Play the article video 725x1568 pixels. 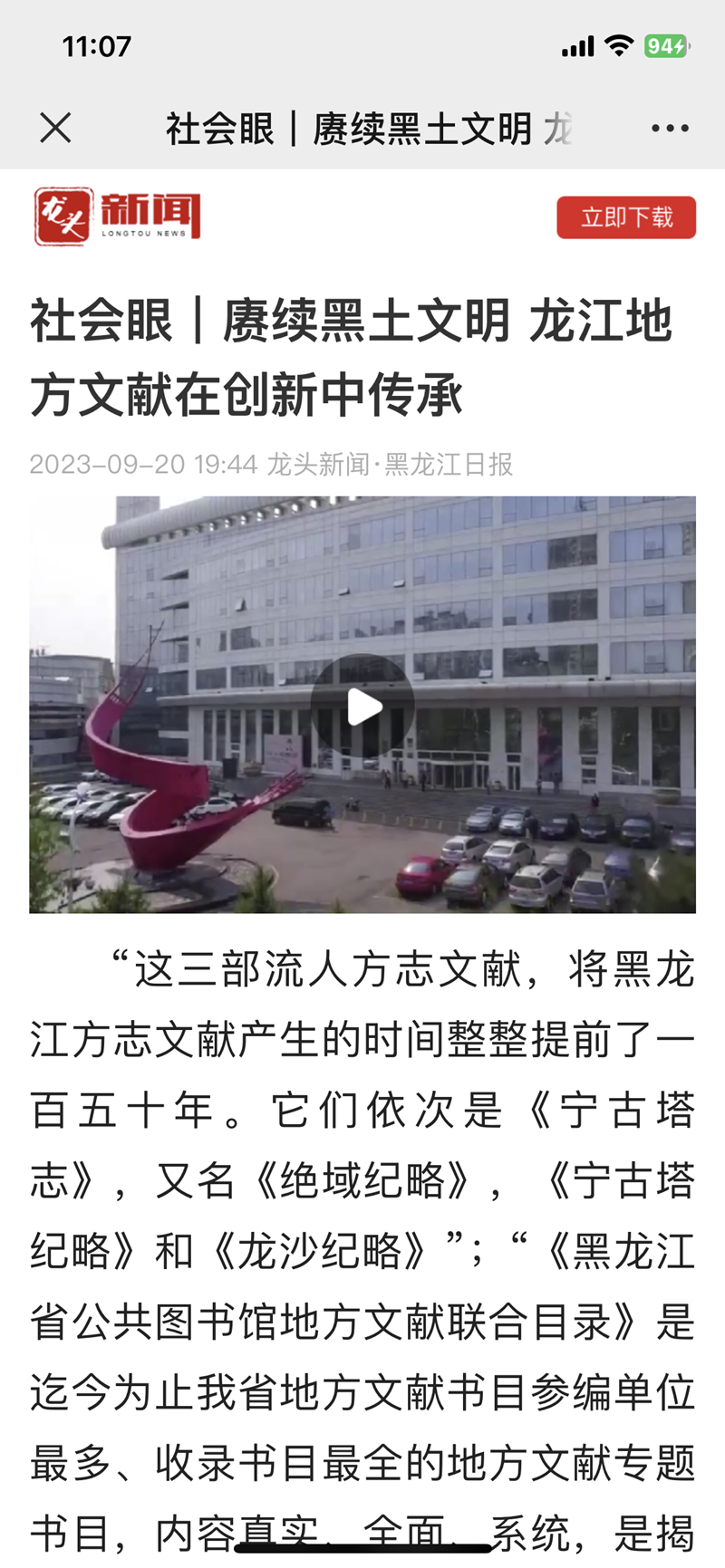(362, 707)
